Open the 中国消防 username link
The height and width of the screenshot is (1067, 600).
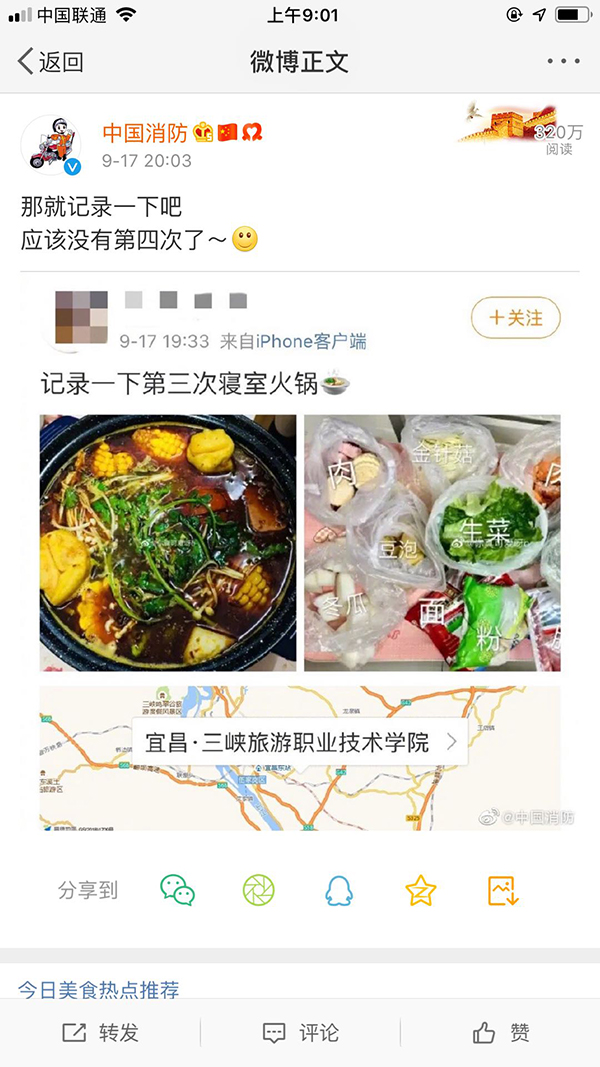click(x=145, y=133)
